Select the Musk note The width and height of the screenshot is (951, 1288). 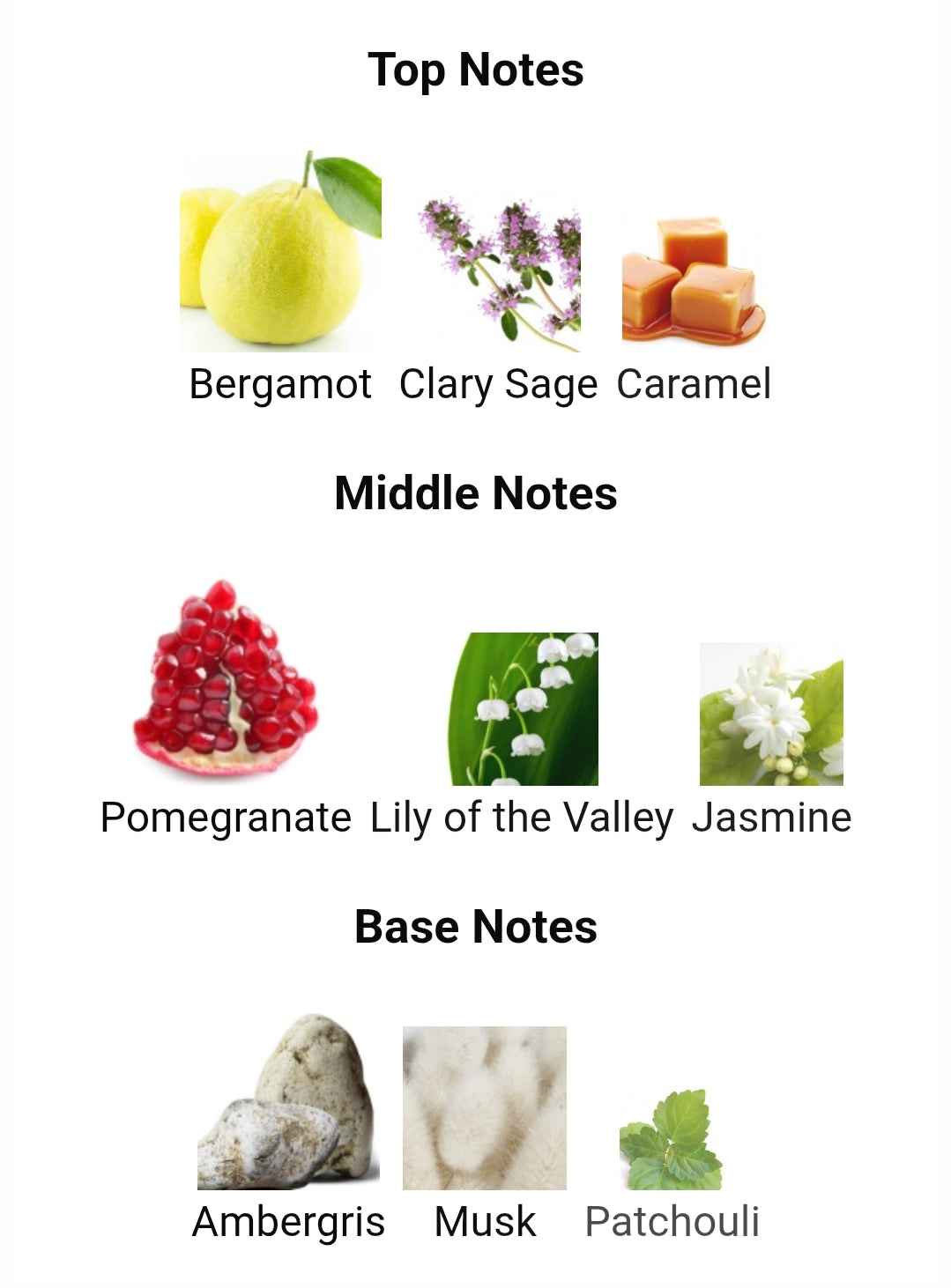tap(485, 1110)
